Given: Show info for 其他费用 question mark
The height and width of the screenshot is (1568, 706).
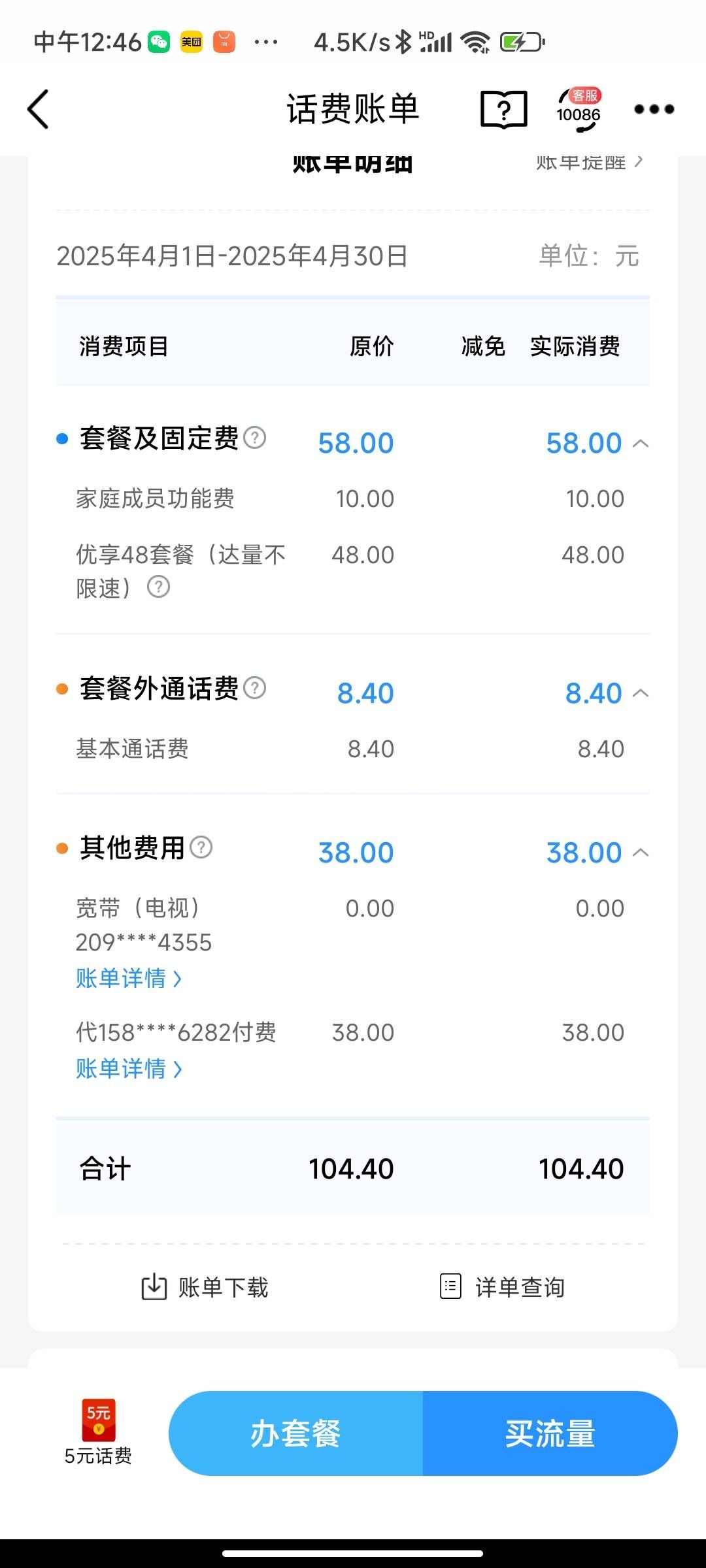Looking at the screenshot, I should (201, 847).
